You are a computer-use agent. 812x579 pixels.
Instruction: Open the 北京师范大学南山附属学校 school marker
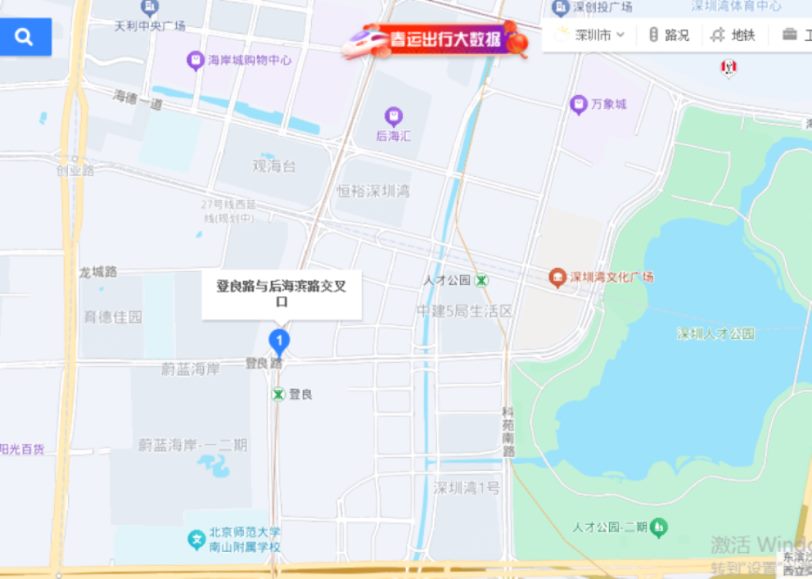[196, 540]
